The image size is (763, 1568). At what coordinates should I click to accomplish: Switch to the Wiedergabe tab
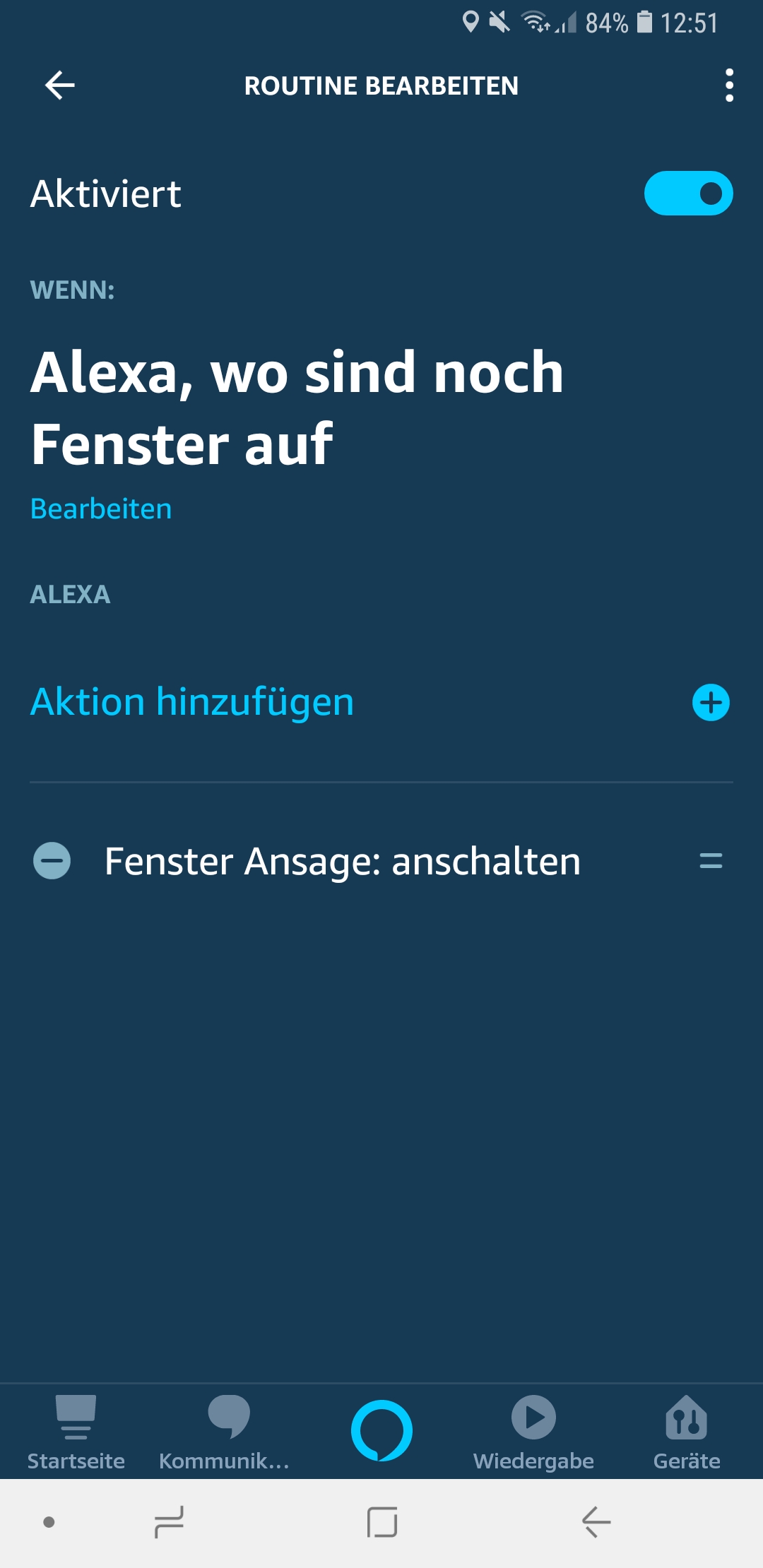click(x=533, y=1431)
